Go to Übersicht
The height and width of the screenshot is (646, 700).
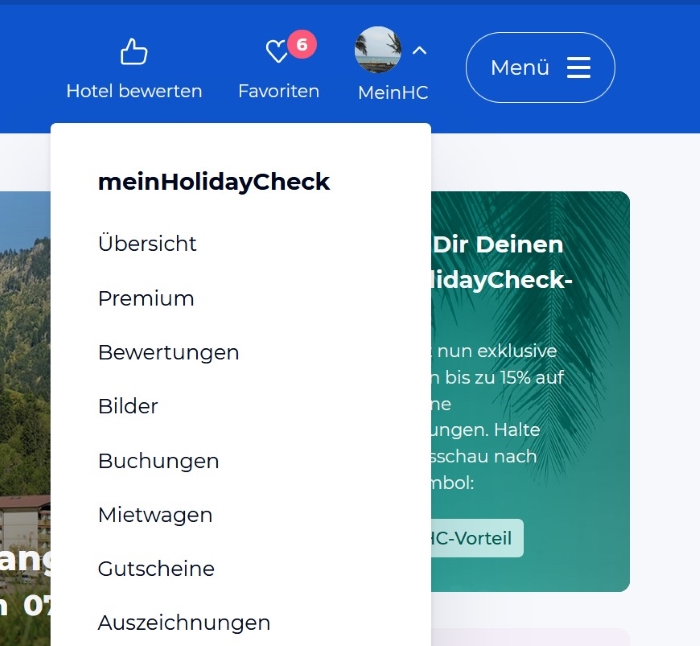pos(147,244)
